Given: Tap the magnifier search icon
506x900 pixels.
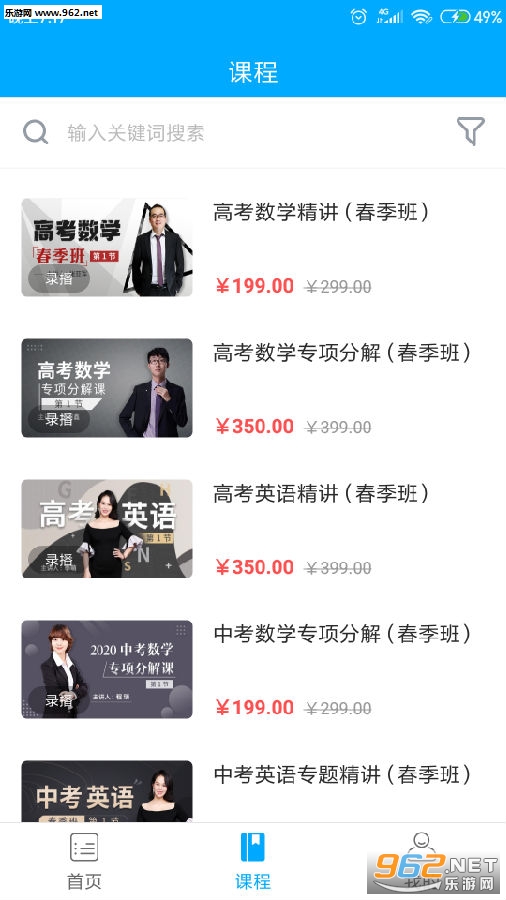Looking at the screenshot, I should click(x=36, y=132).
